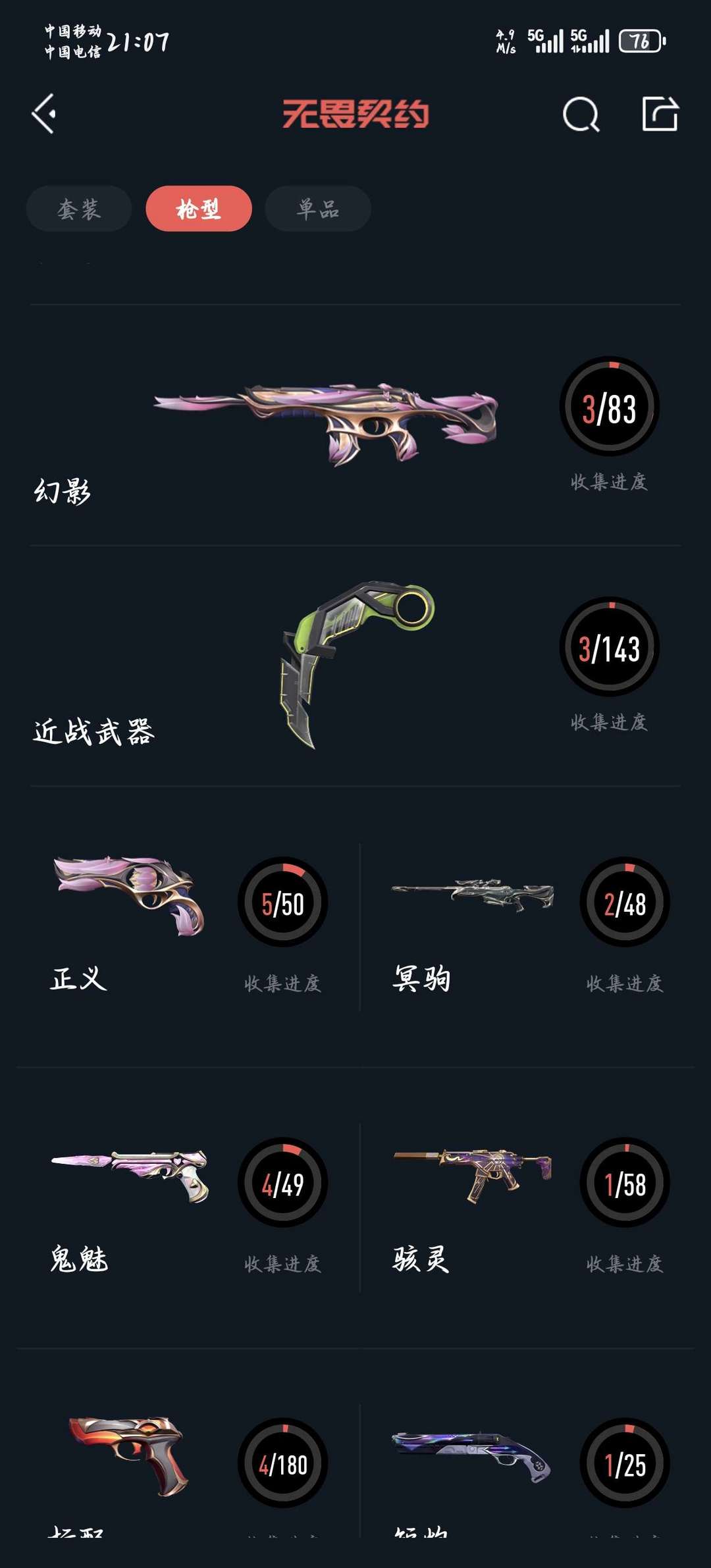
Task: Go back using the top-left arrow
Action: pyautogui.click(x=43, y=114)
